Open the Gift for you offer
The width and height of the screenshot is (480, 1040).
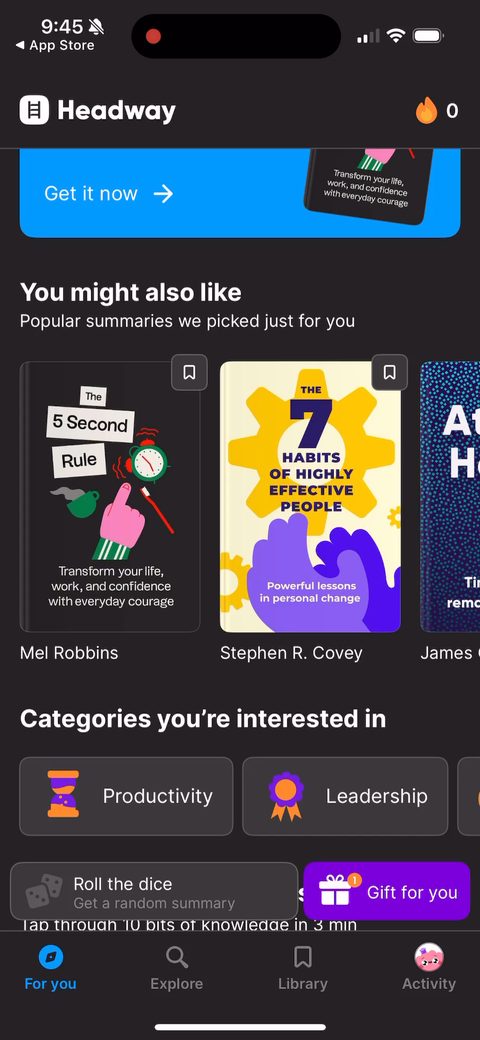click(x=387, y=891)
